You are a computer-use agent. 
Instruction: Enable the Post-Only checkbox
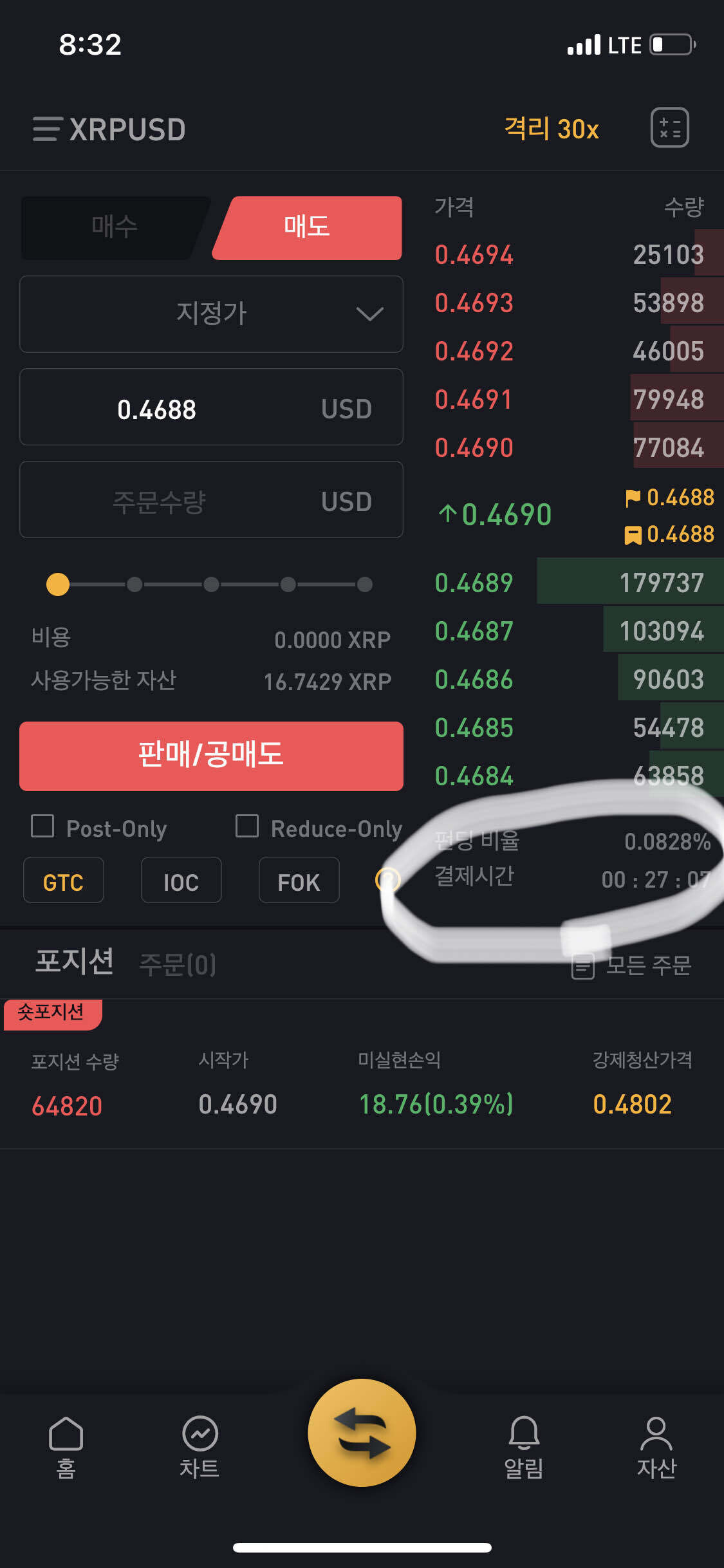coord(43,826)
